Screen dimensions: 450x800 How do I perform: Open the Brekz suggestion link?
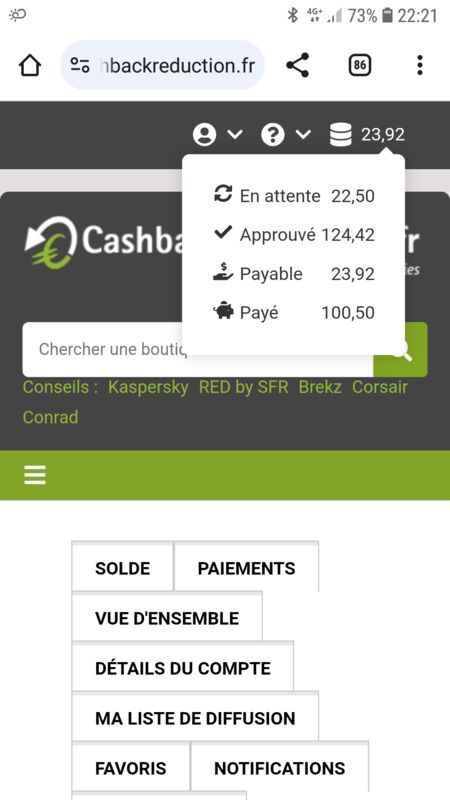click(x=320, y=387)
